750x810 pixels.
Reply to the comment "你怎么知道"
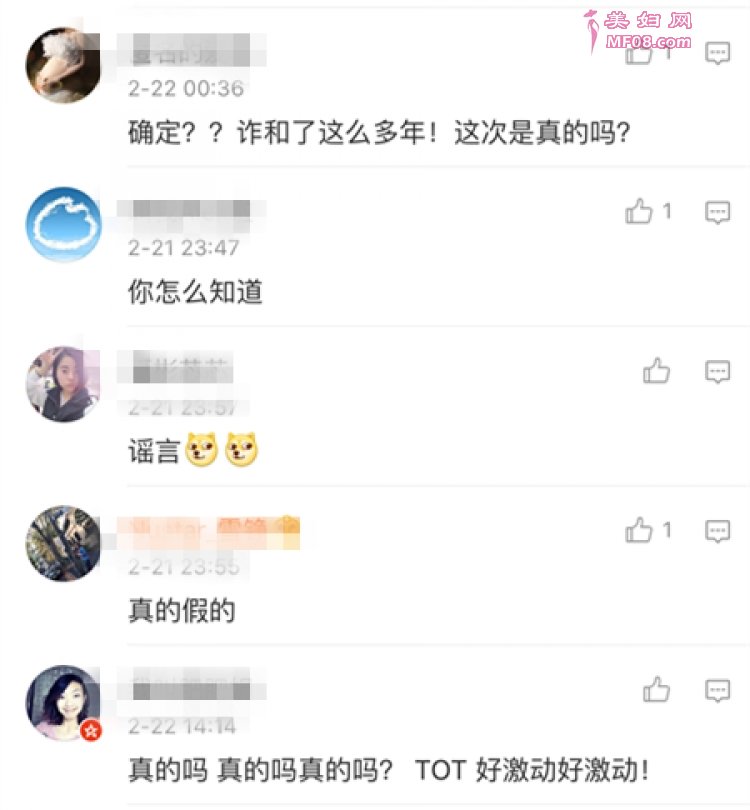click(x=717, y=212)
